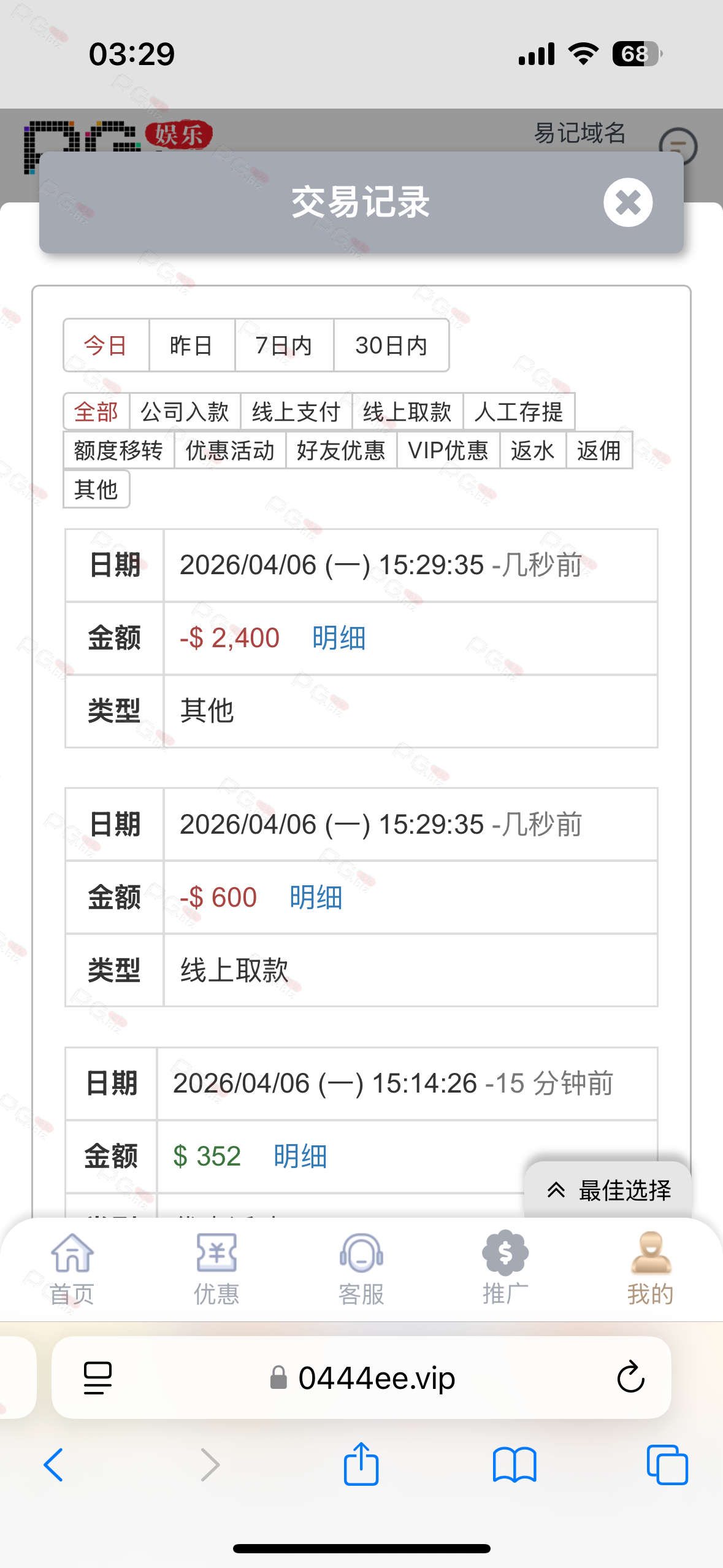
Task: Close the 交易记录 dialog
Action: 627,202
